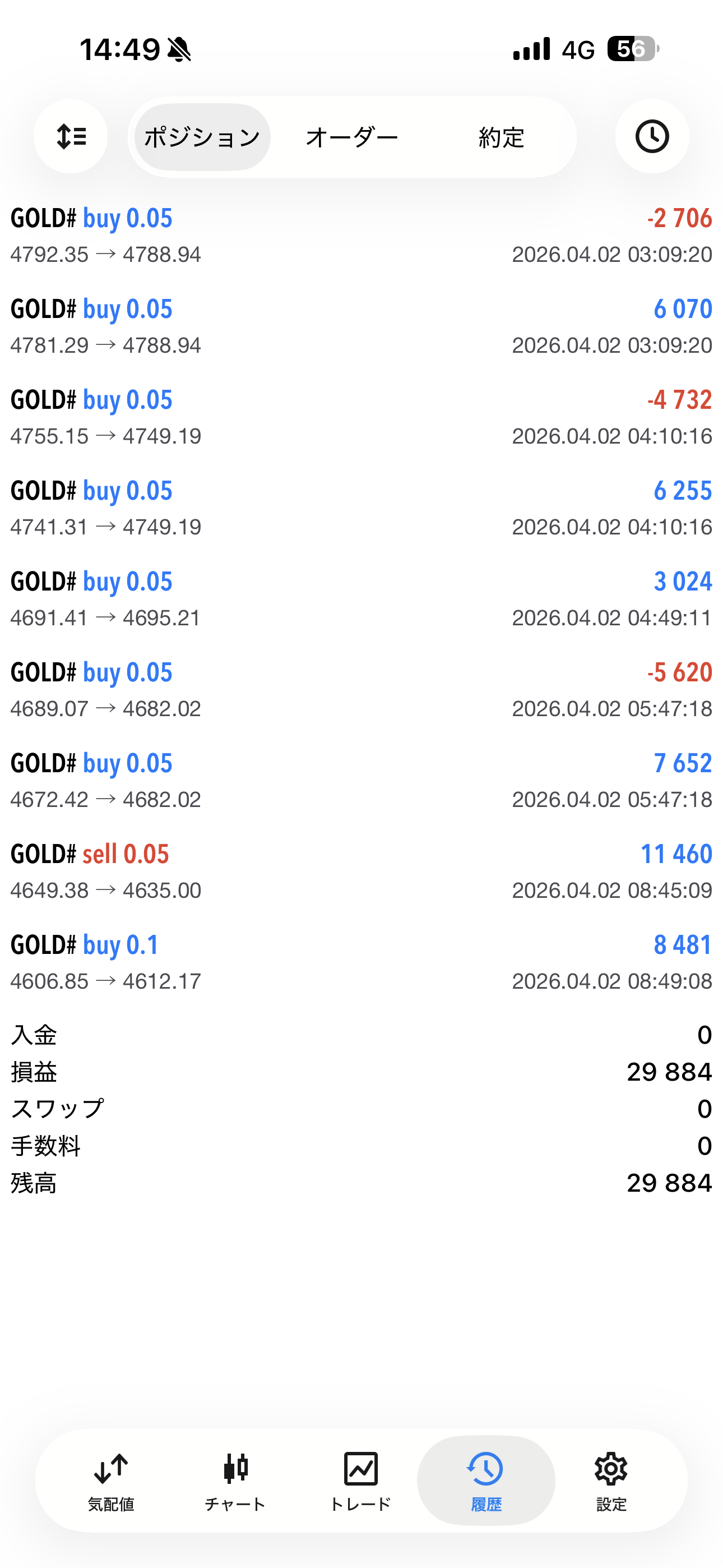Show details of the -4 732 trade

coord(361,418)
